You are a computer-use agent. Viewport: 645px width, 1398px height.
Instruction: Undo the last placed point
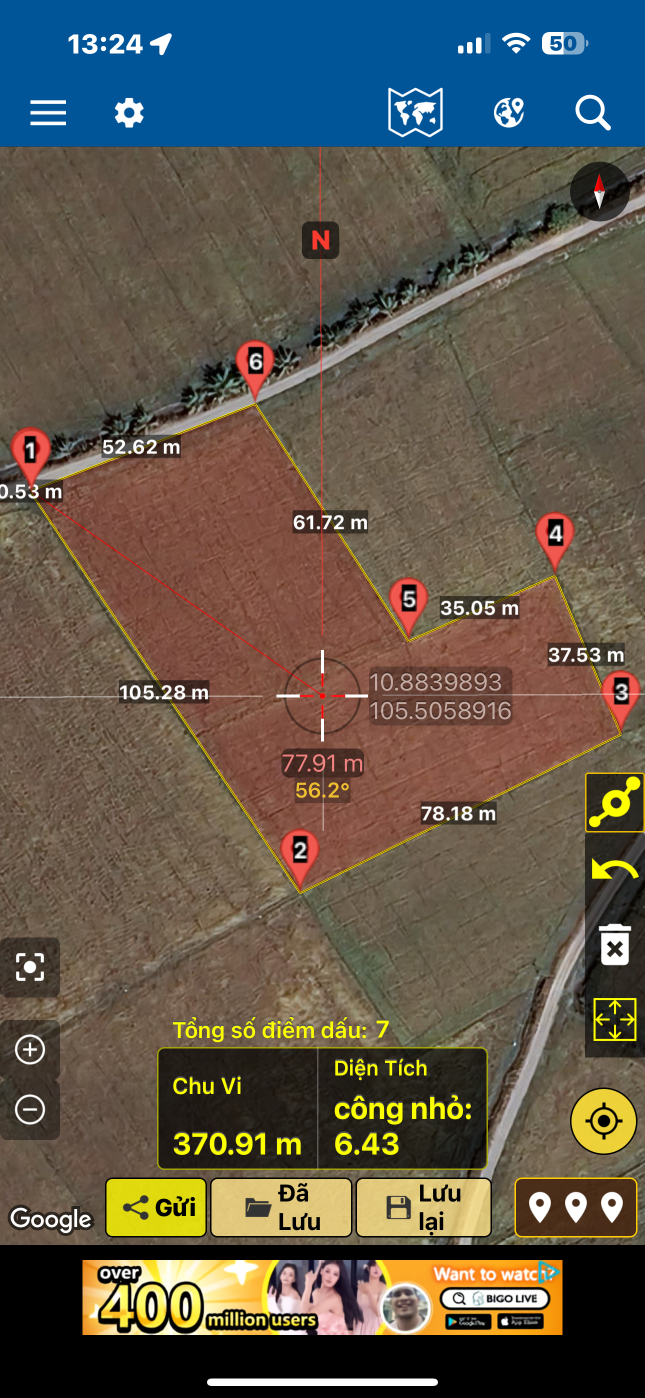tap(614, 870)
